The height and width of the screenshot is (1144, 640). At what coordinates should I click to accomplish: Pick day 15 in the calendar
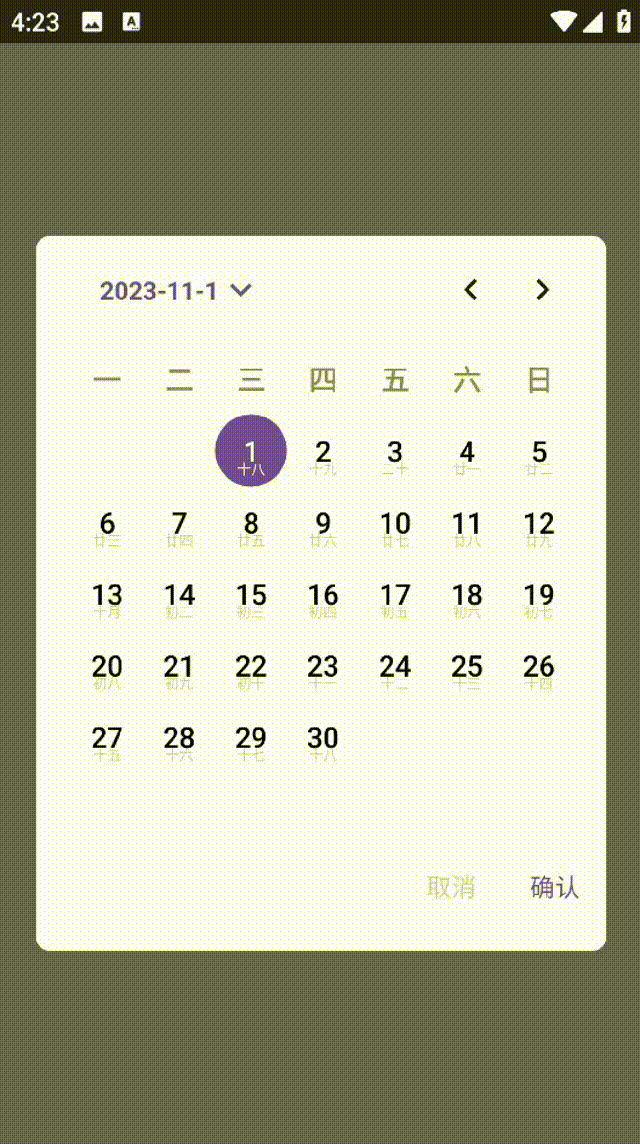click(x=251, y=598)
